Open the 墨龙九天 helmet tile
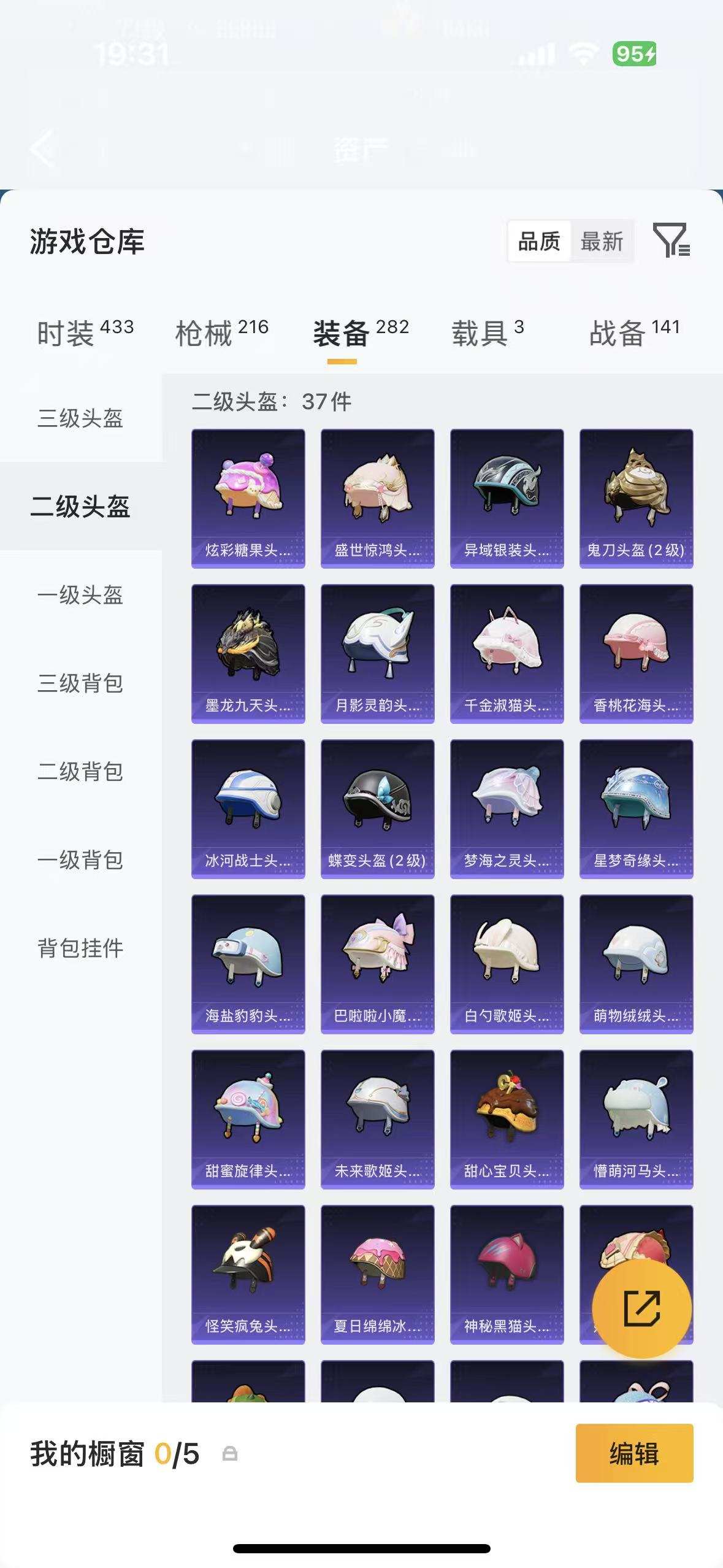The image size is (723, 1568). click(248, 653)
